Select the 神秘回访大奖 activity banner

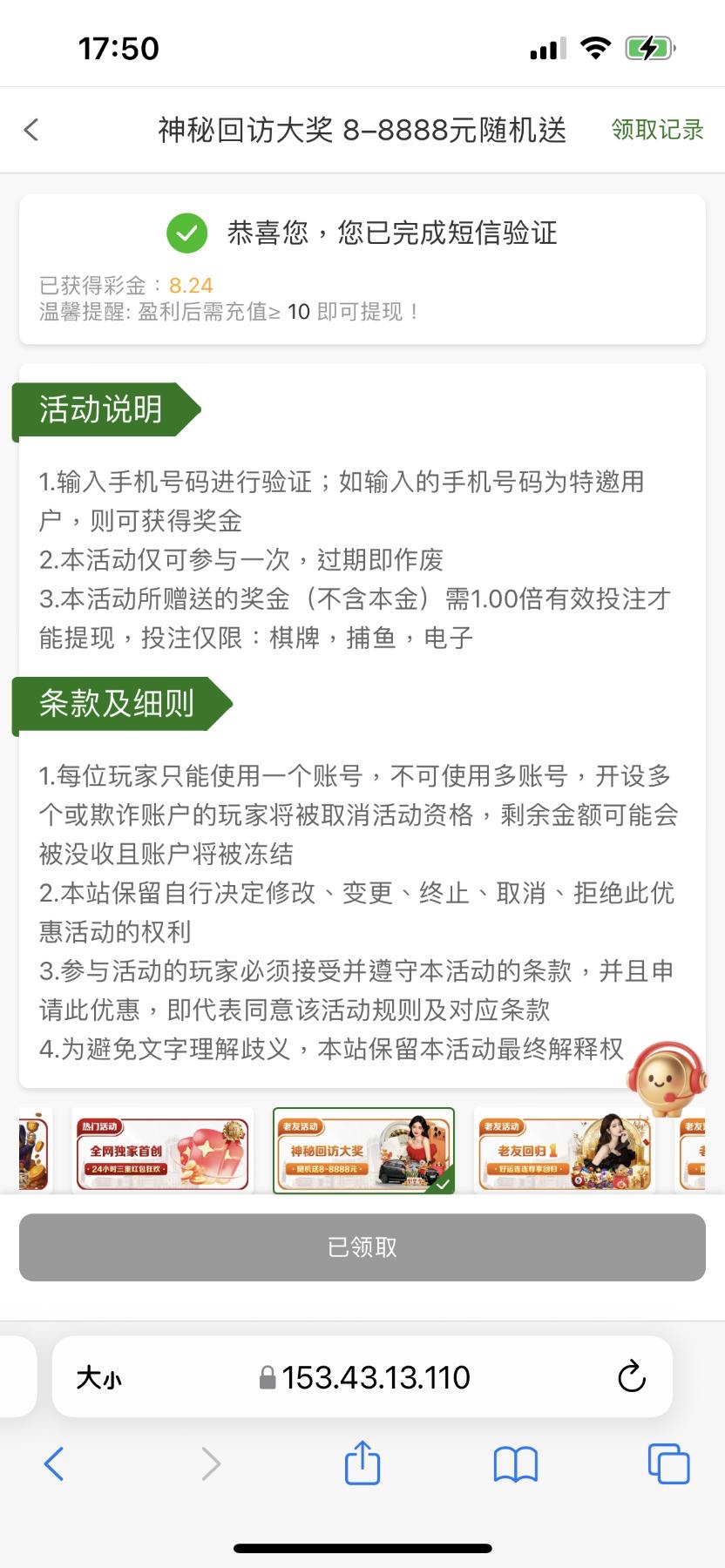click(363, 1150)
